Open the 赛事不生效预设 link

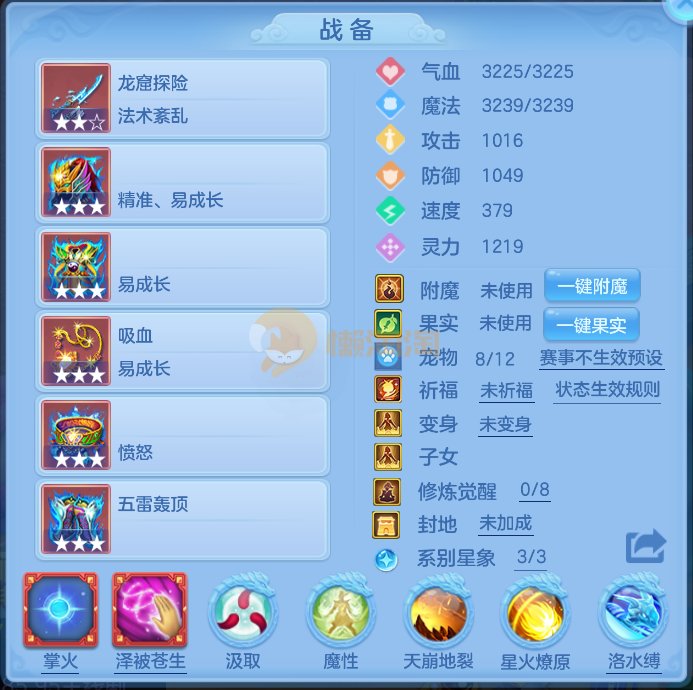(600, 358)
